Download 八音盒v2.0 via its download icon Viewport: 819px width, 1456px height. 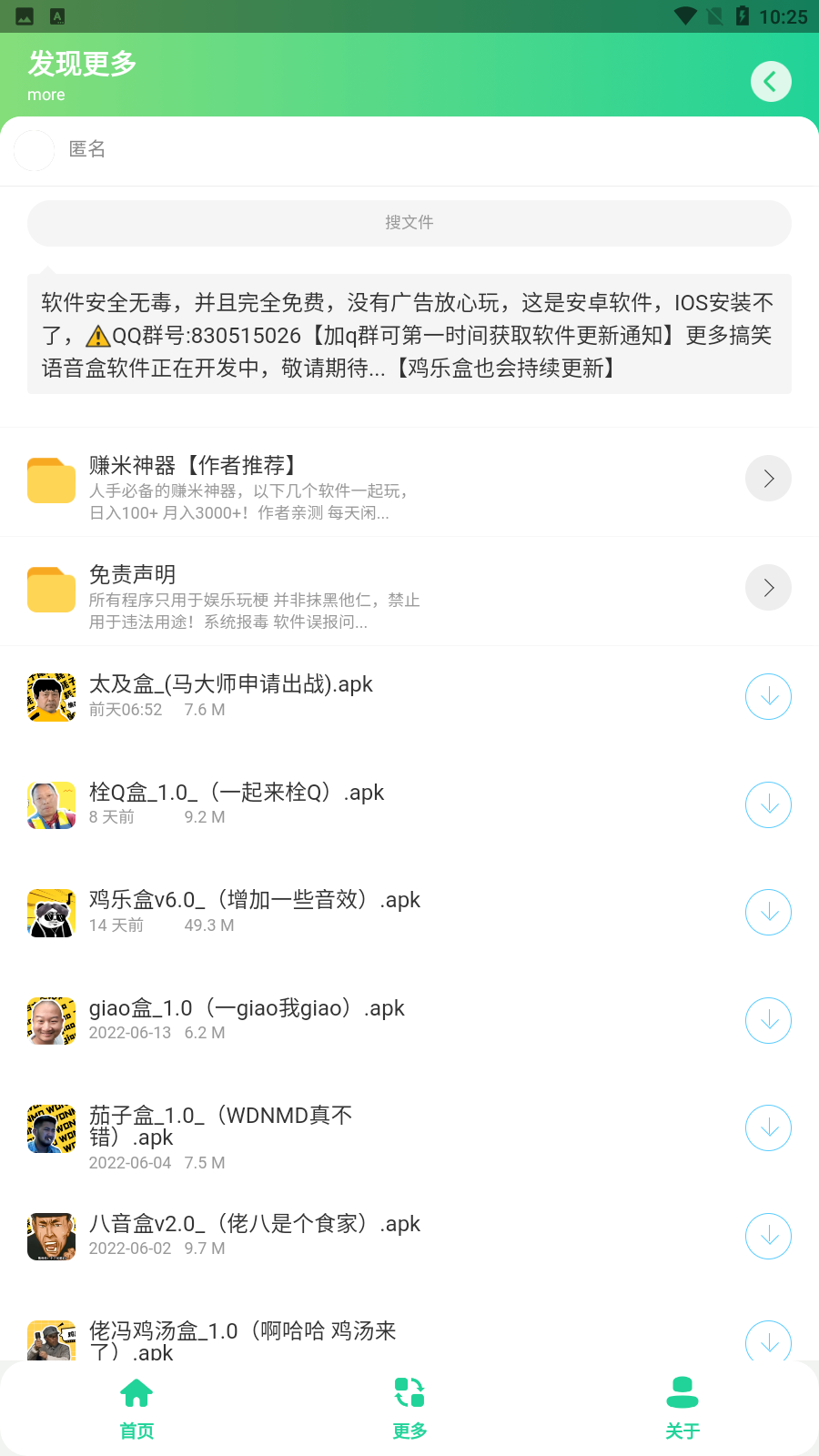tap(768, 1236)
